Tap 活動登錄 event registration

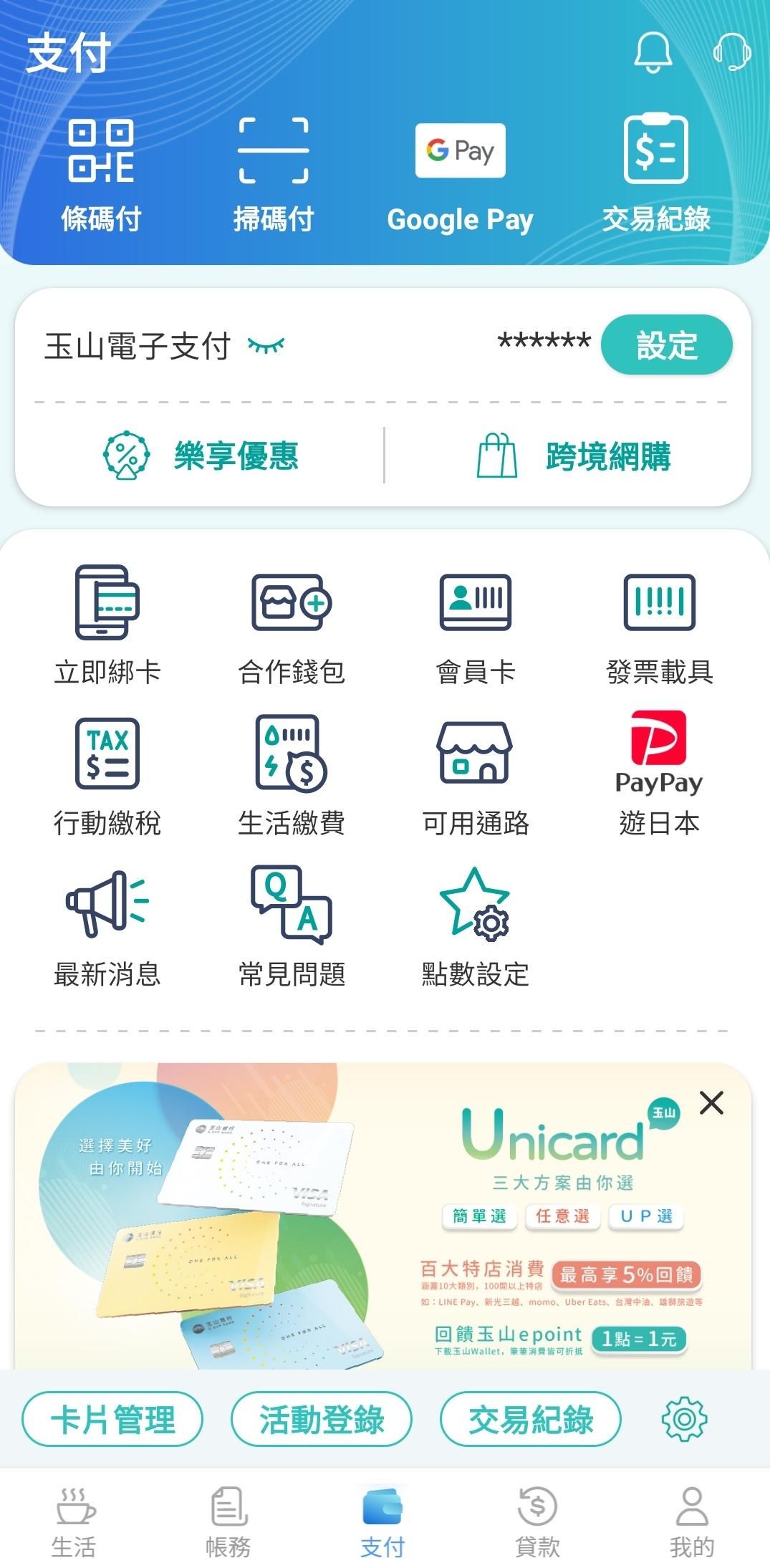[x=322, y=1419]
